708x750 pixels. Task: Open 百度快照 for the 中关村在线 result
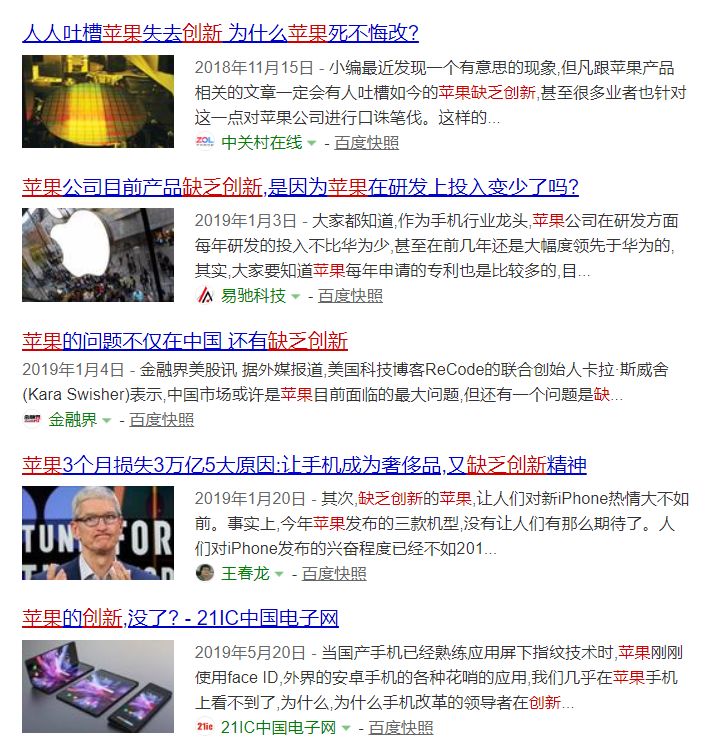point(367,143)
